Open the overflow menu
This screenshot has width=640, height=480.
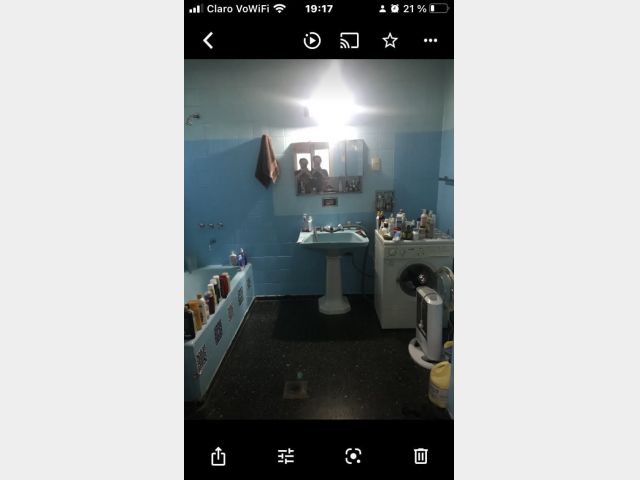(x=430, y=41)
